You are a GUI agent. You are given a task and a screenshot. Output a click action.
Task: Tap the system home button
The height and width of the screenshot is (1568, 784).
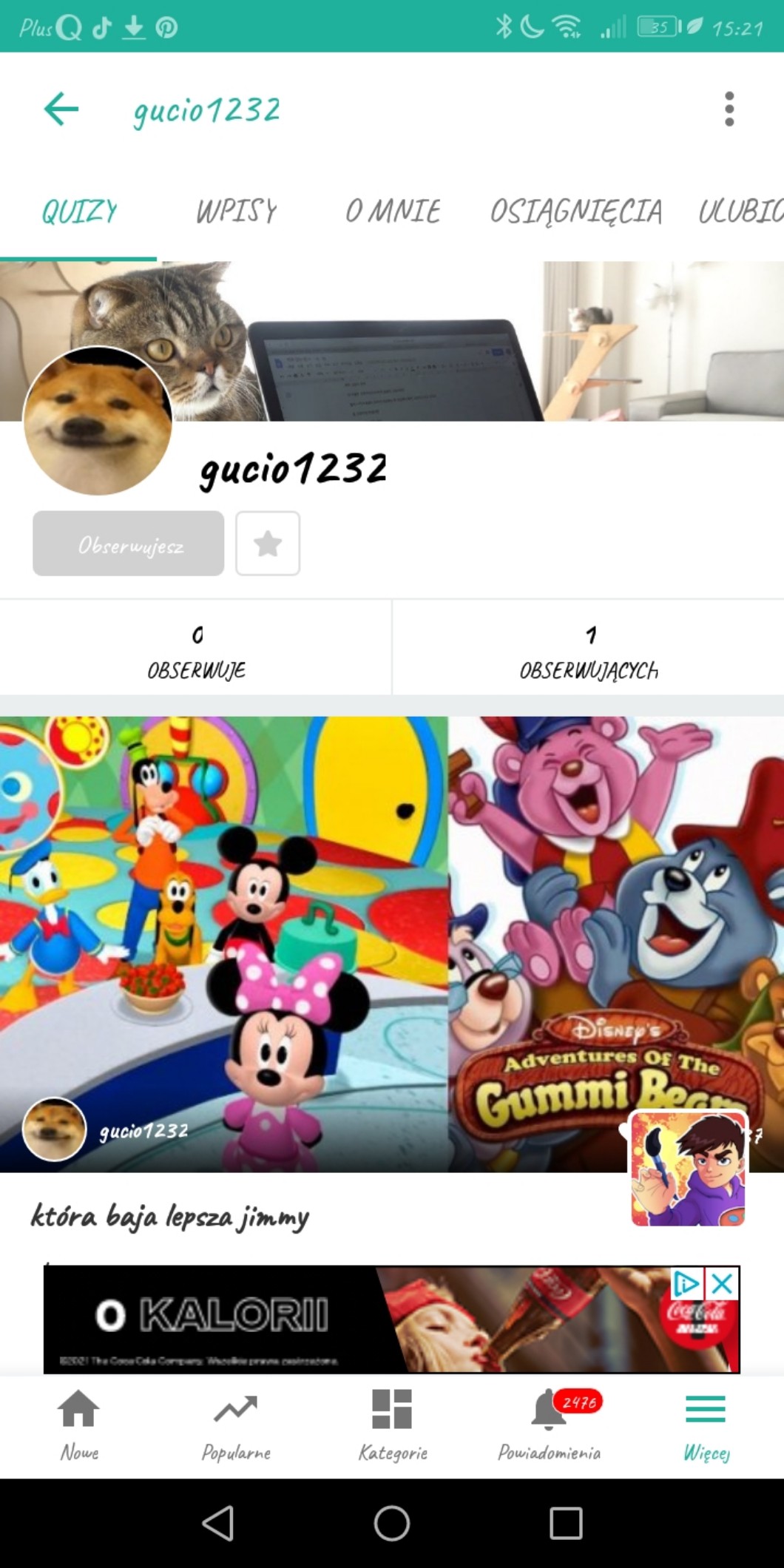tap(392, 1524)
